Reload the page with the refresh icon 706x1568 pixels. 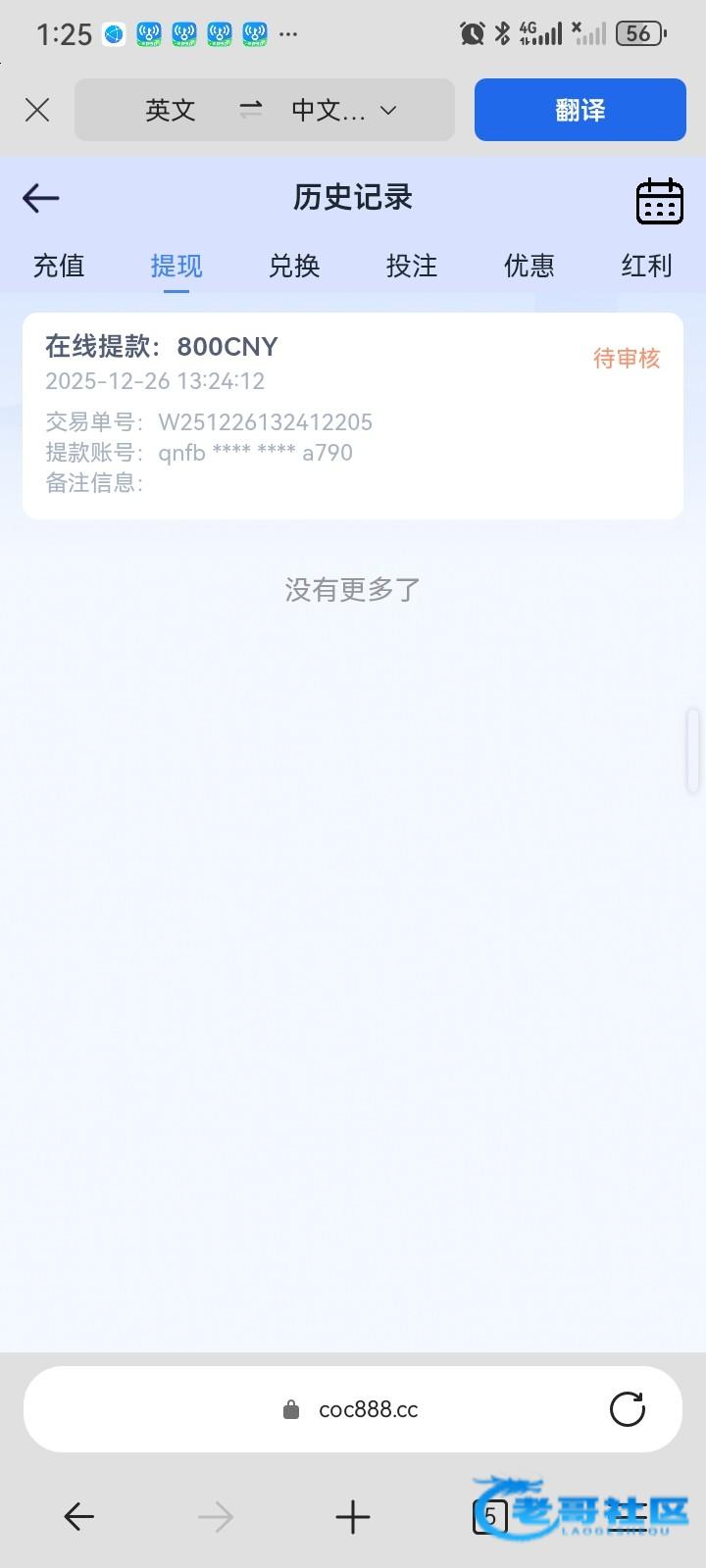[x=628, y=1409]
